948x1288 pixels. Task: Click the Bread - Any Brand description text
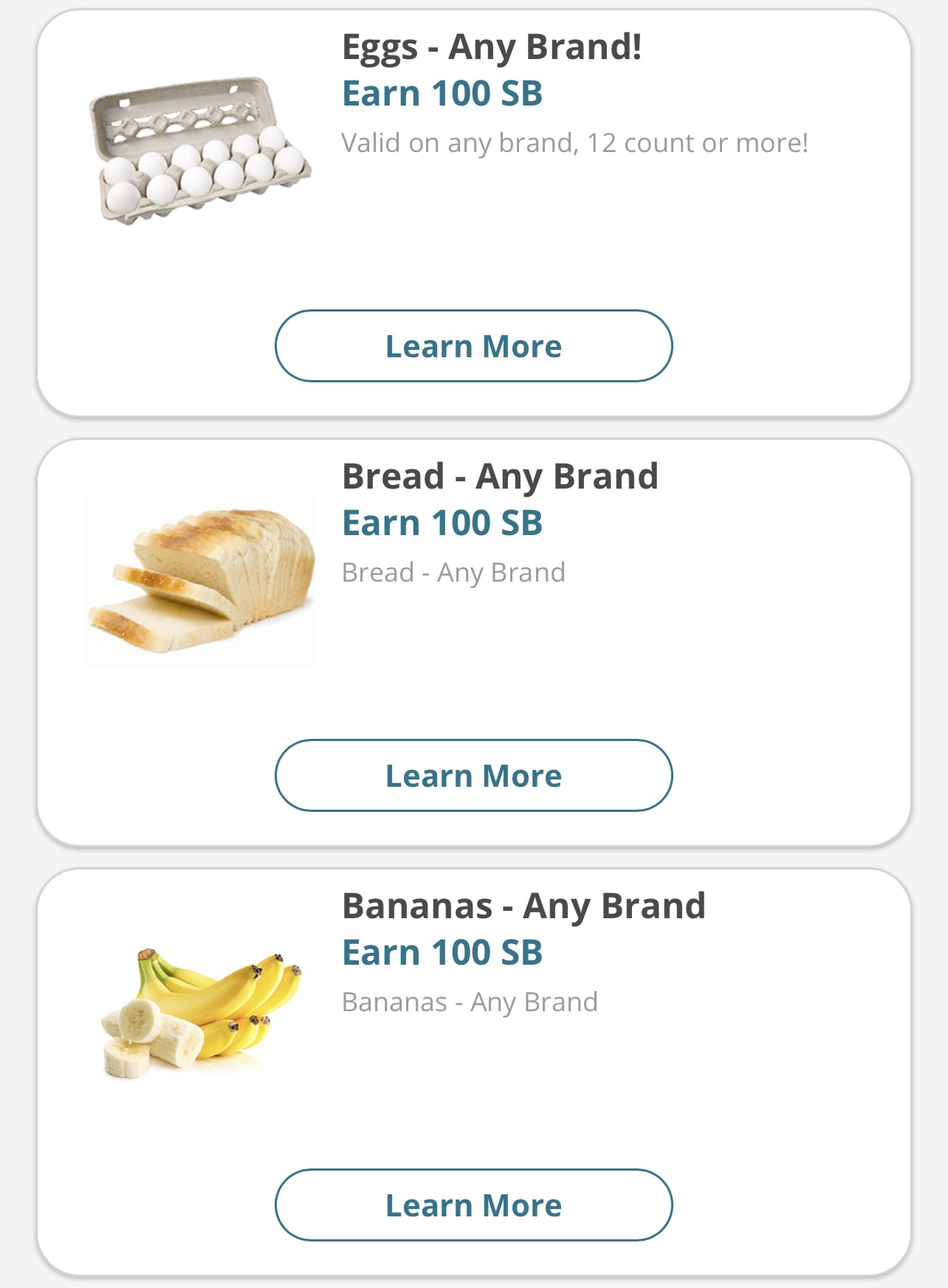tap(454, 570)
